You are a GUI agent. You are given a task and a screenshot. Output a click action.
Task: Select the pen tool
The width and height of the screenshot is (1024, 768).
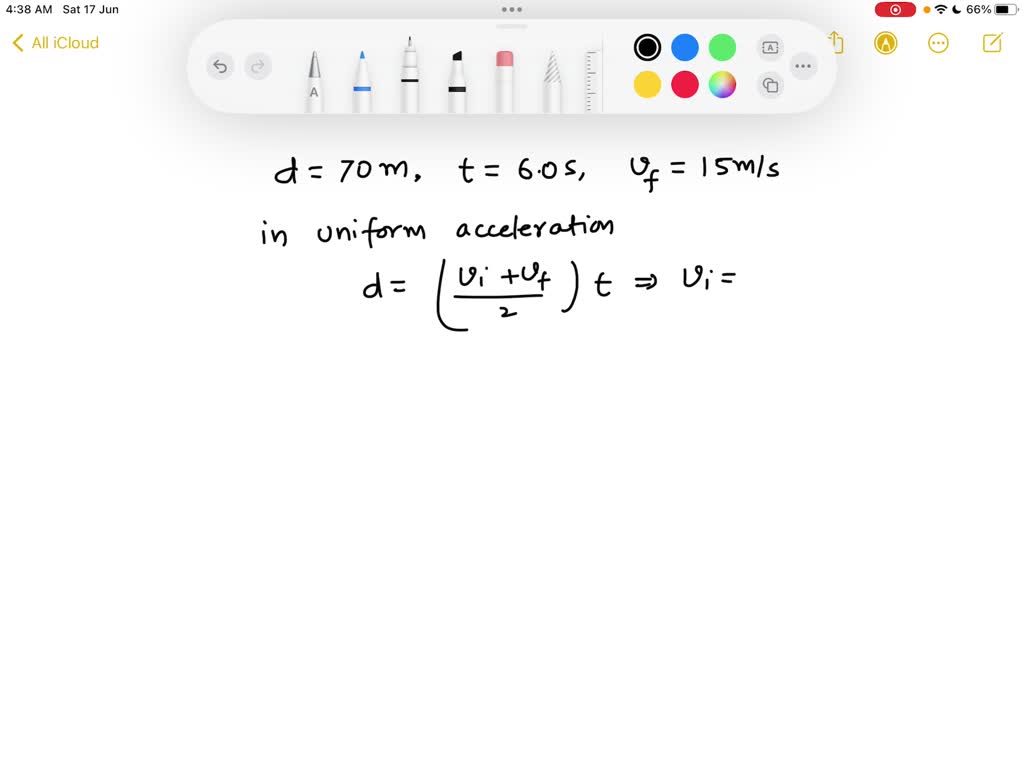pos(314,80)
